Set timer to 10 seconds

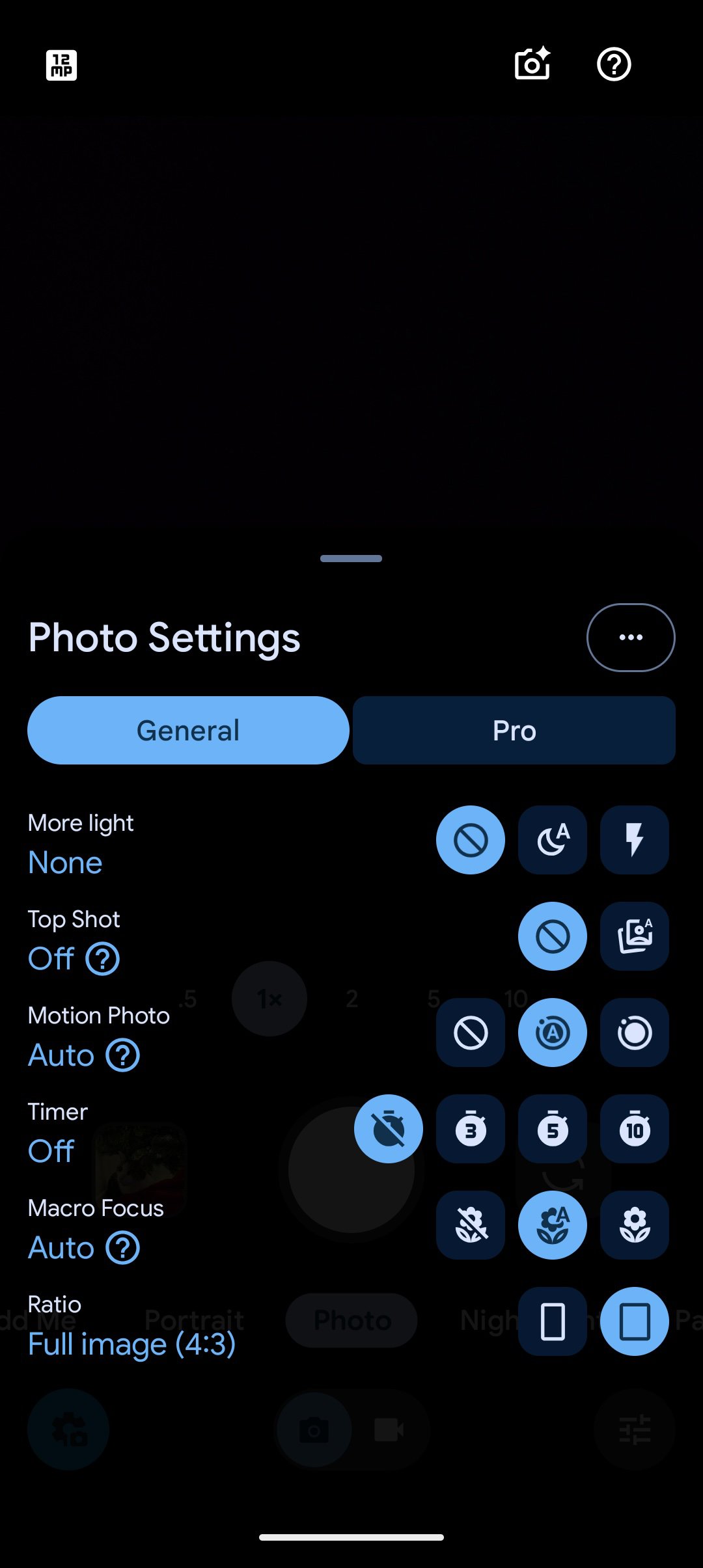pyautogui.click(x=634, y=1128)
